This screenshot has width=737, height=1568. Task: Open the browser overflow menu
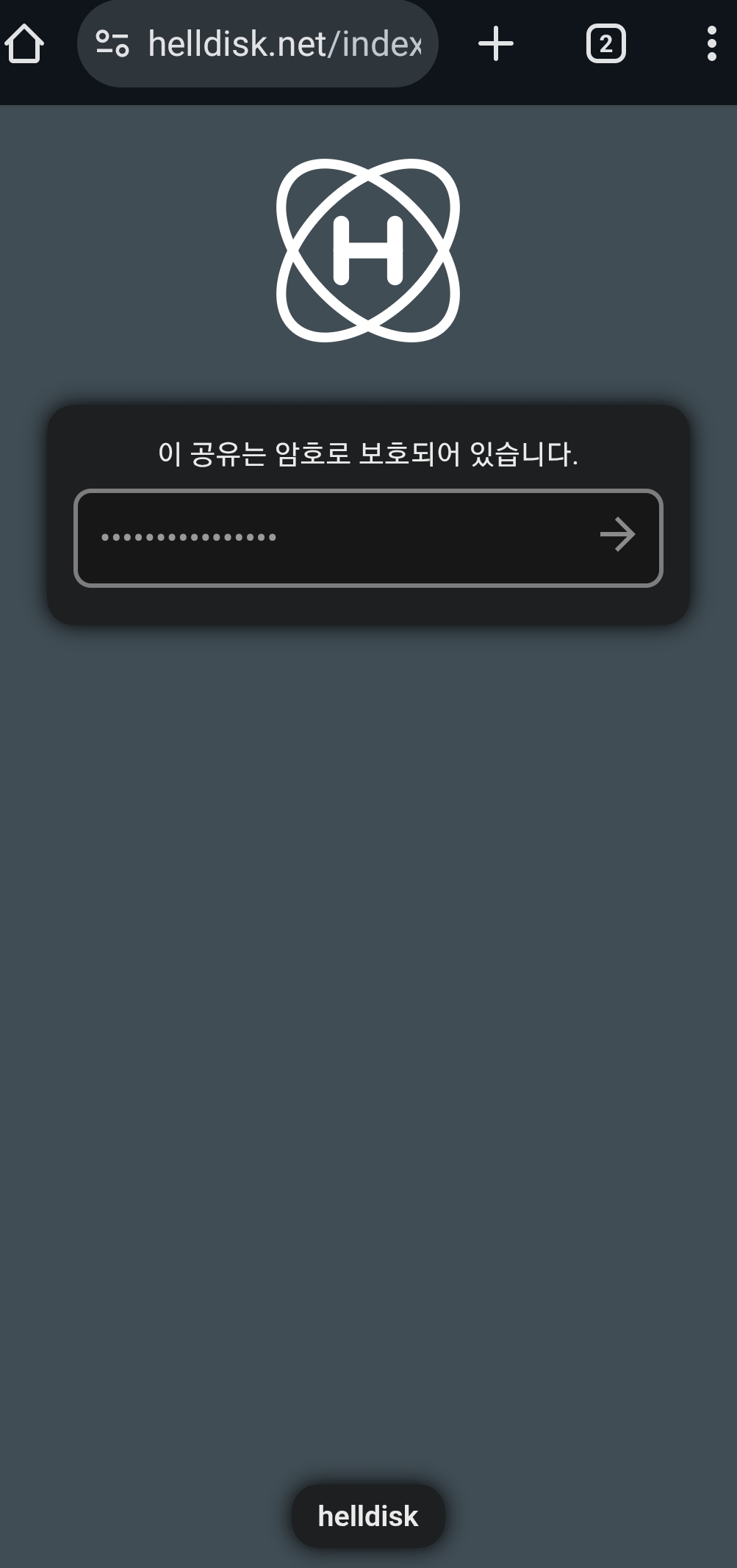(x=711, y=43)
